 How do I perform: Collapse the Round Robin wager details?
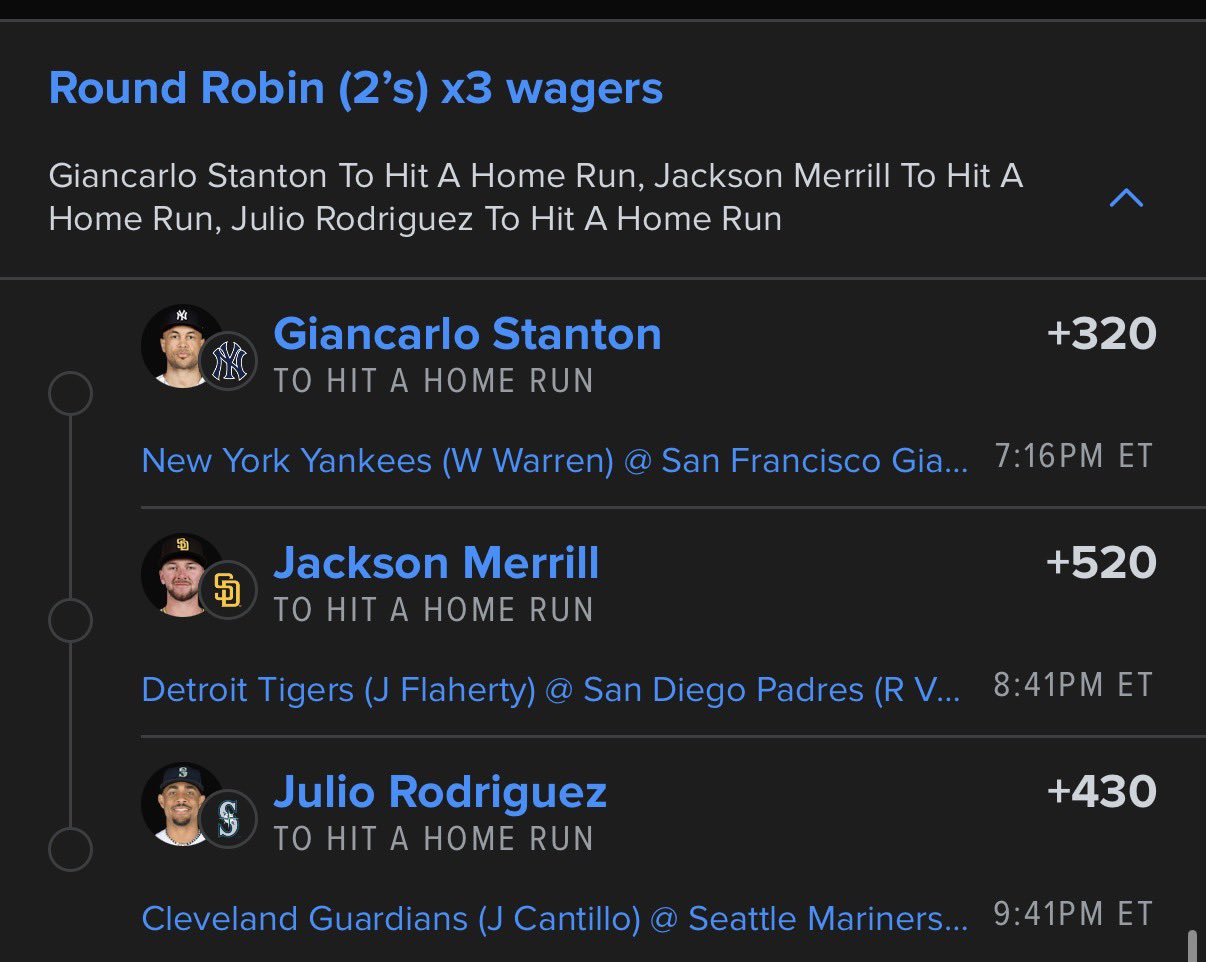1126,198
